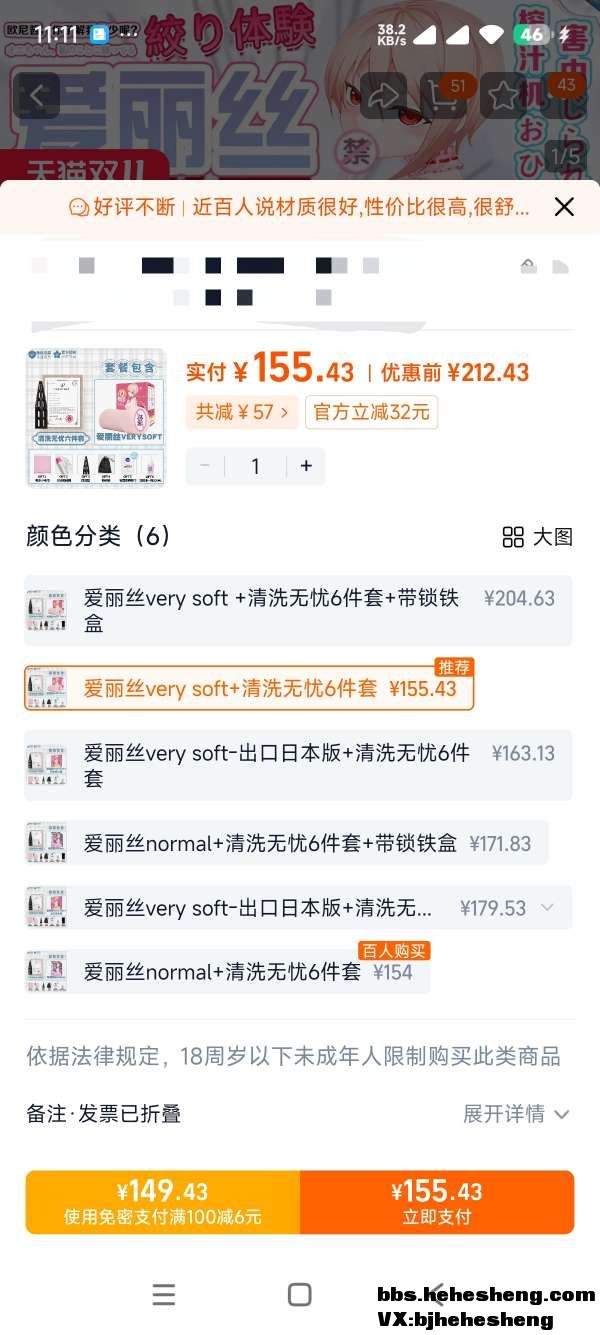The height and width of the screenshot is (1335, 600).
Task: Go back with the top-left arrow
Action: [38, 96]
